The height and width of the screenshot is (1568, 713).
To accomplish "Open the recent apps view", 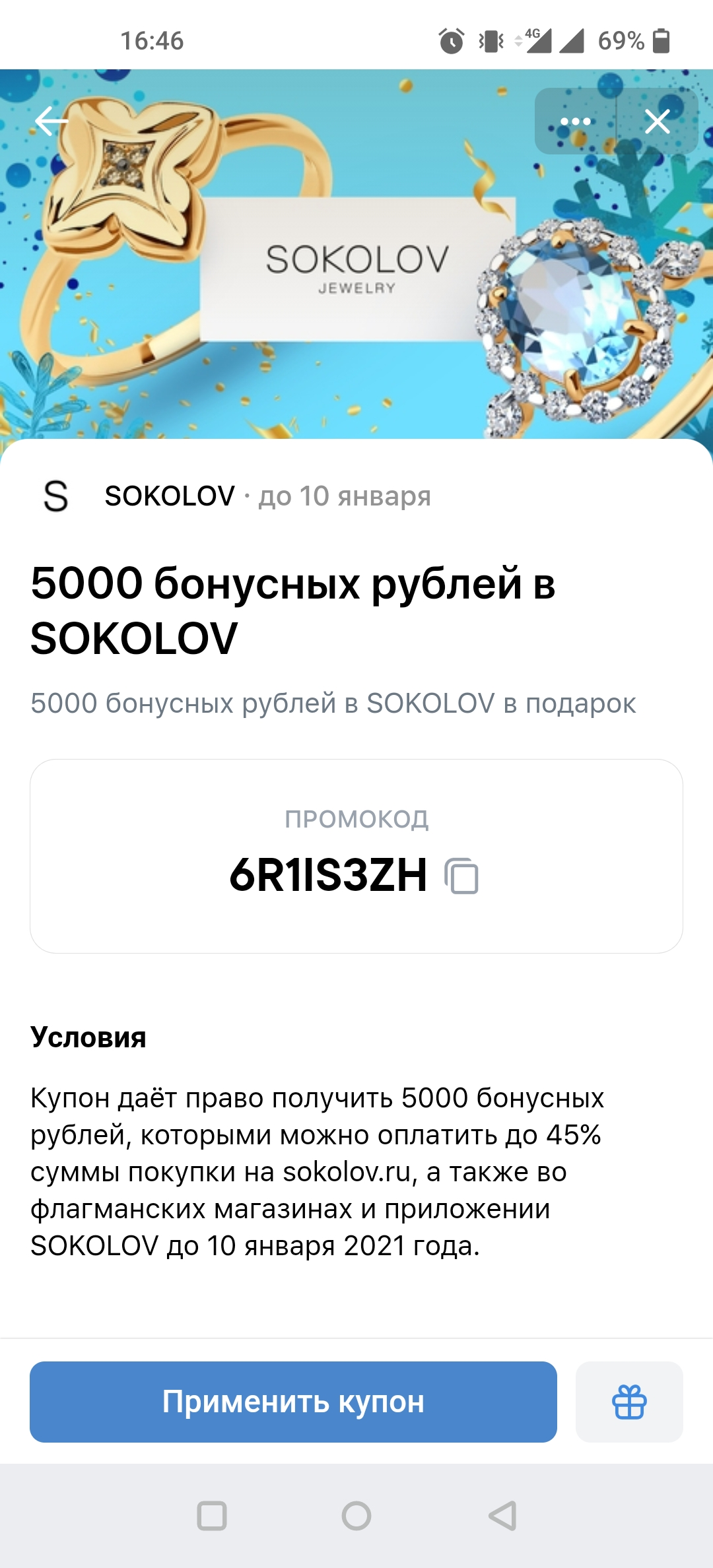I will coord(212,1516).
